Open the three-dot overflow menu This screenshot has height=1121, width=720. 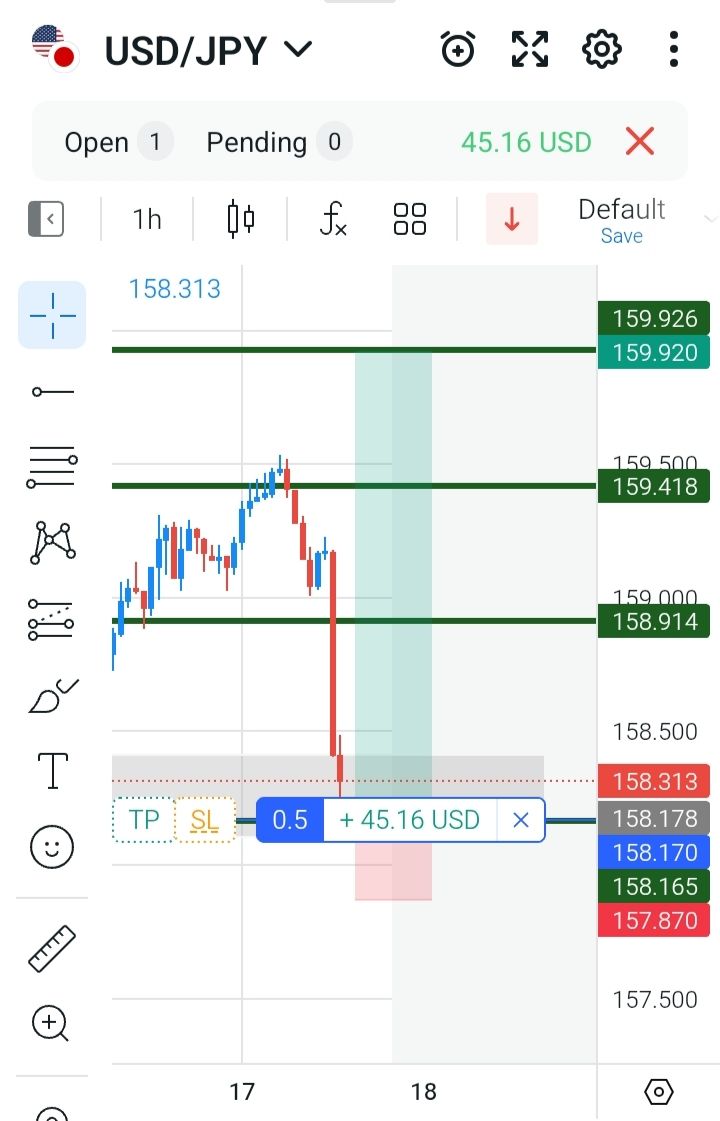674,48
